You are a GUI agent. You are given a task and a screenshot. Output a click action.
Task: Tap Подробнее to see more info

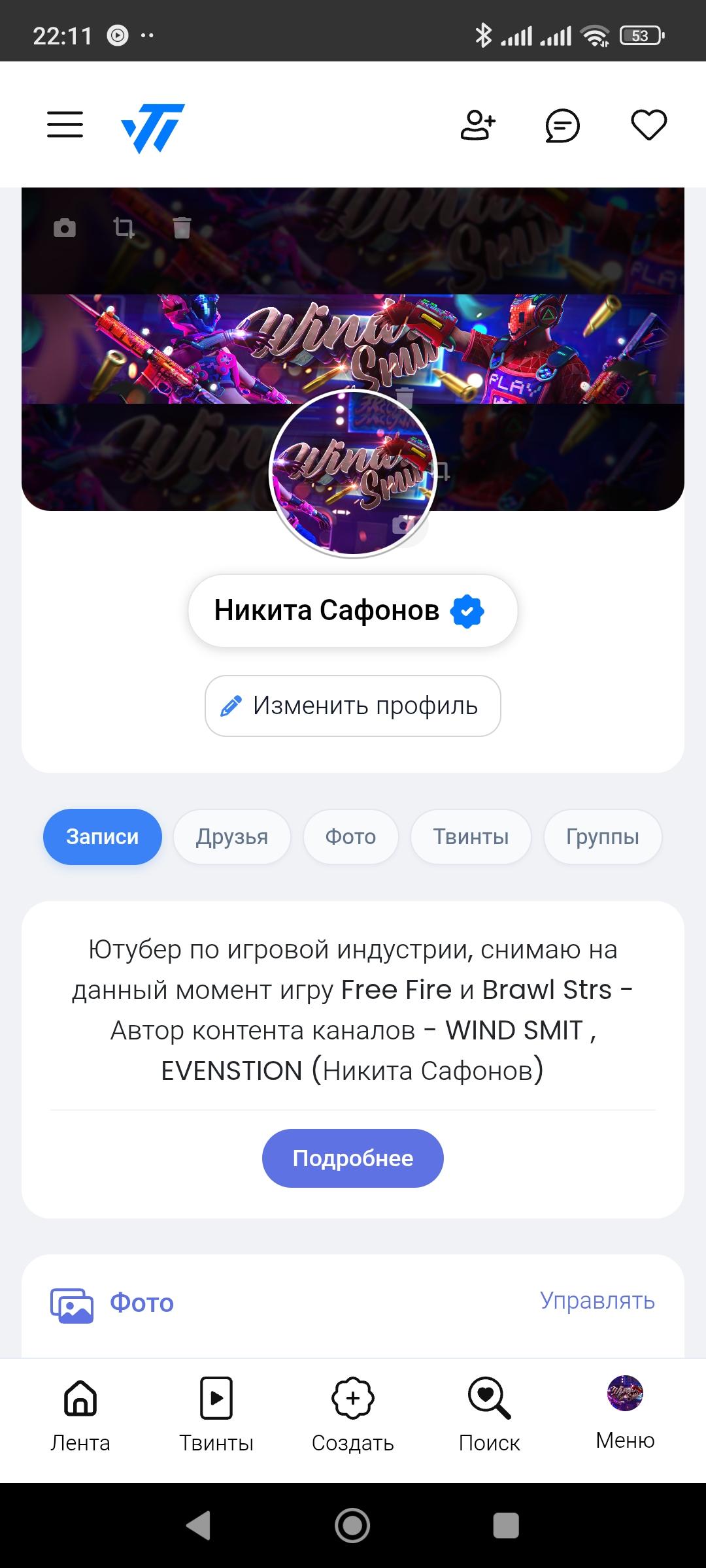click(x=353, y=1158)
